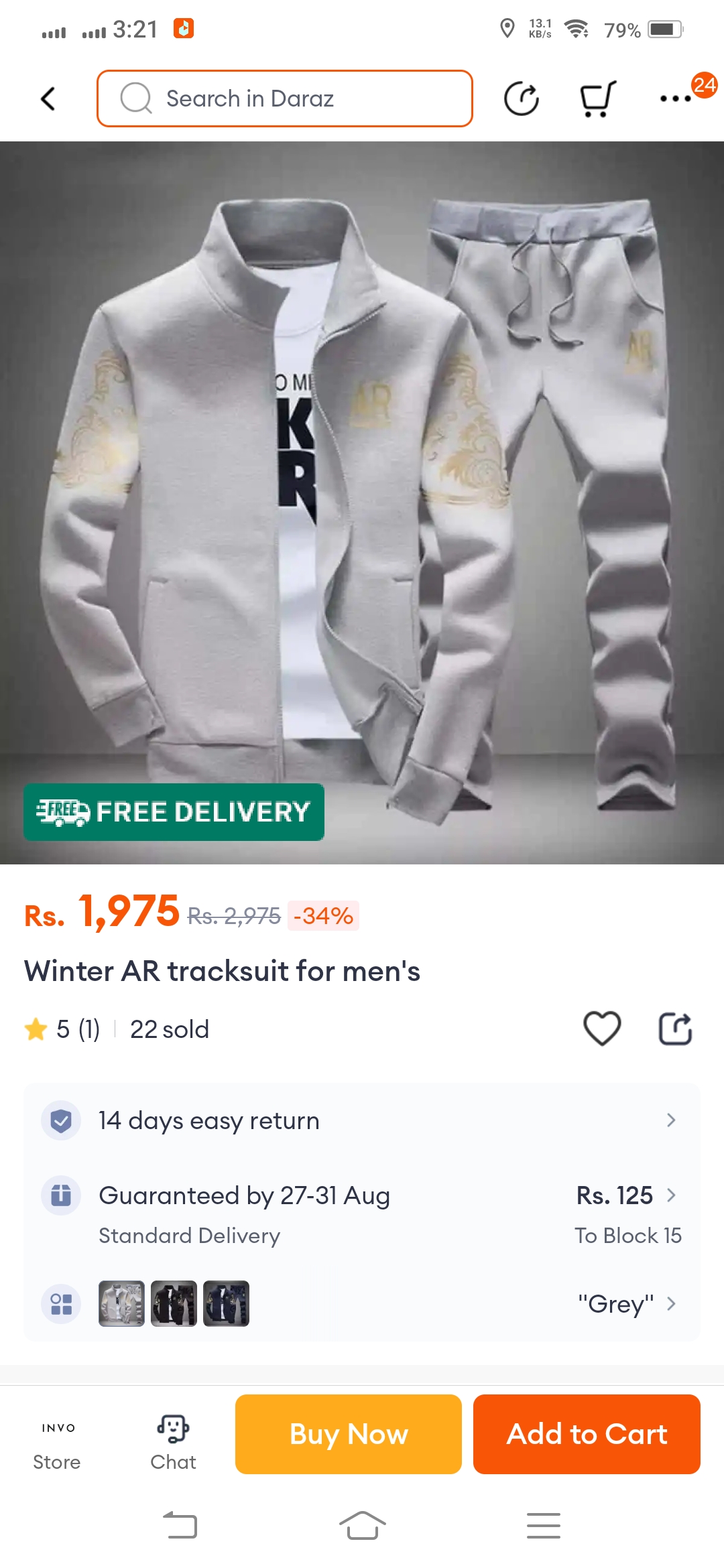Screen dimensions: 724x1568
Task: Open the shopping cart icon
Action: (597, 99)
